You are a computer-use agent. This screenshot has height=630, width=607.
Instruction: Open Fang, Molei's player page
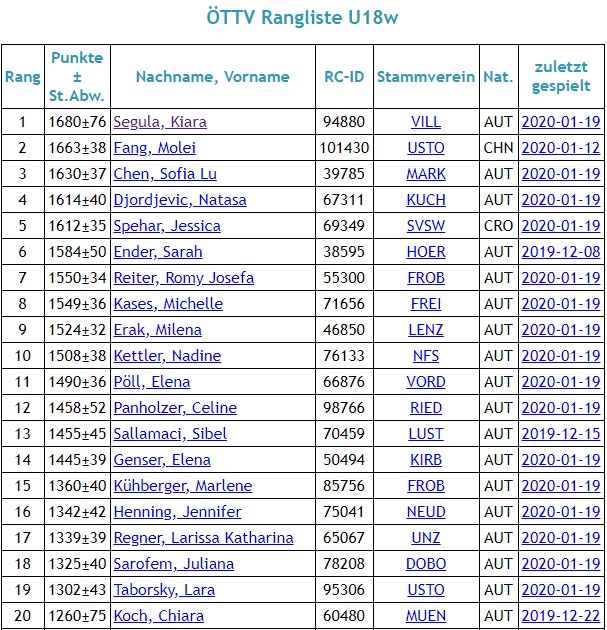coord(154,148)
